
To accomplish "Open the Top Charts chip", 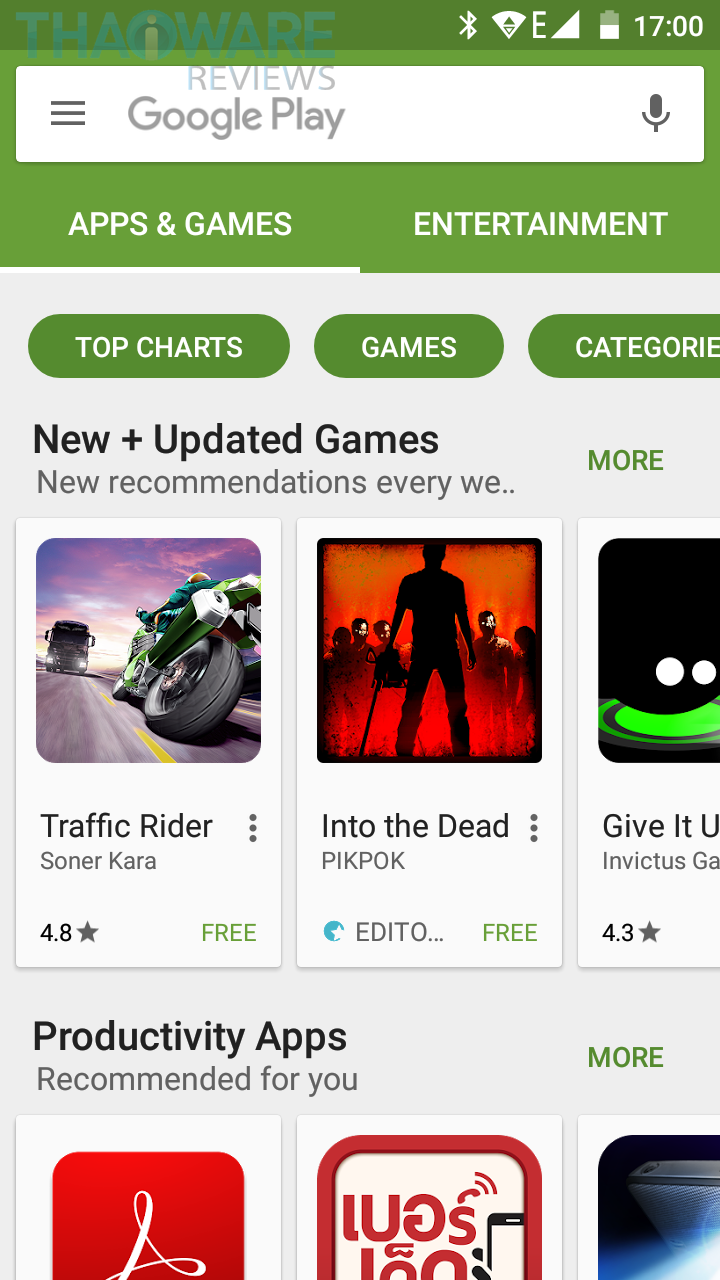I will click(159, 347).
